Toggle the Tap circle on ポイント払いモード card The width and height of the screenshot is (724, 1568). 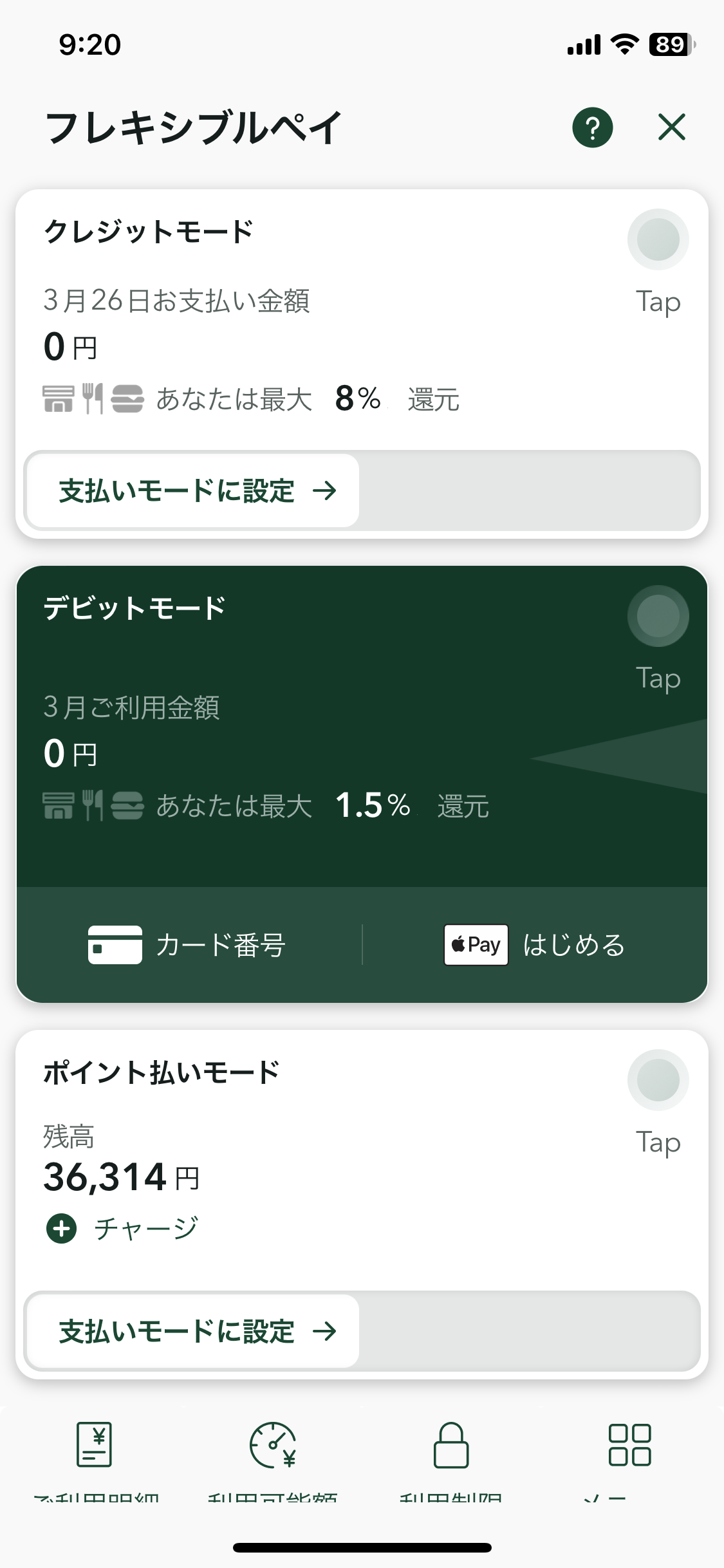click(x=658, y=1080)
